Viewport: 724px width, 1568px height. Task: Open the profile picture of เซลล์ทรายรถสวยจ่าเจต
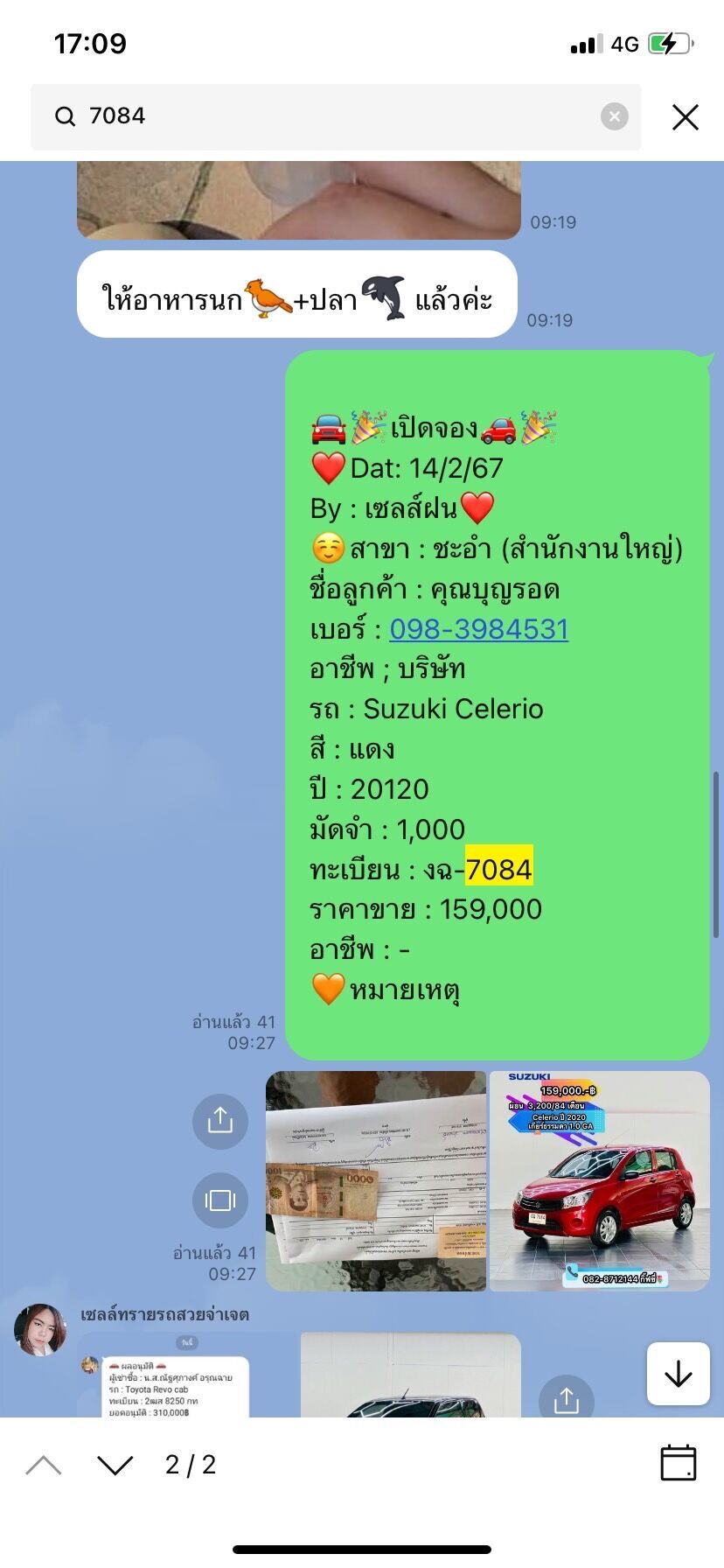pos(40,1330)
